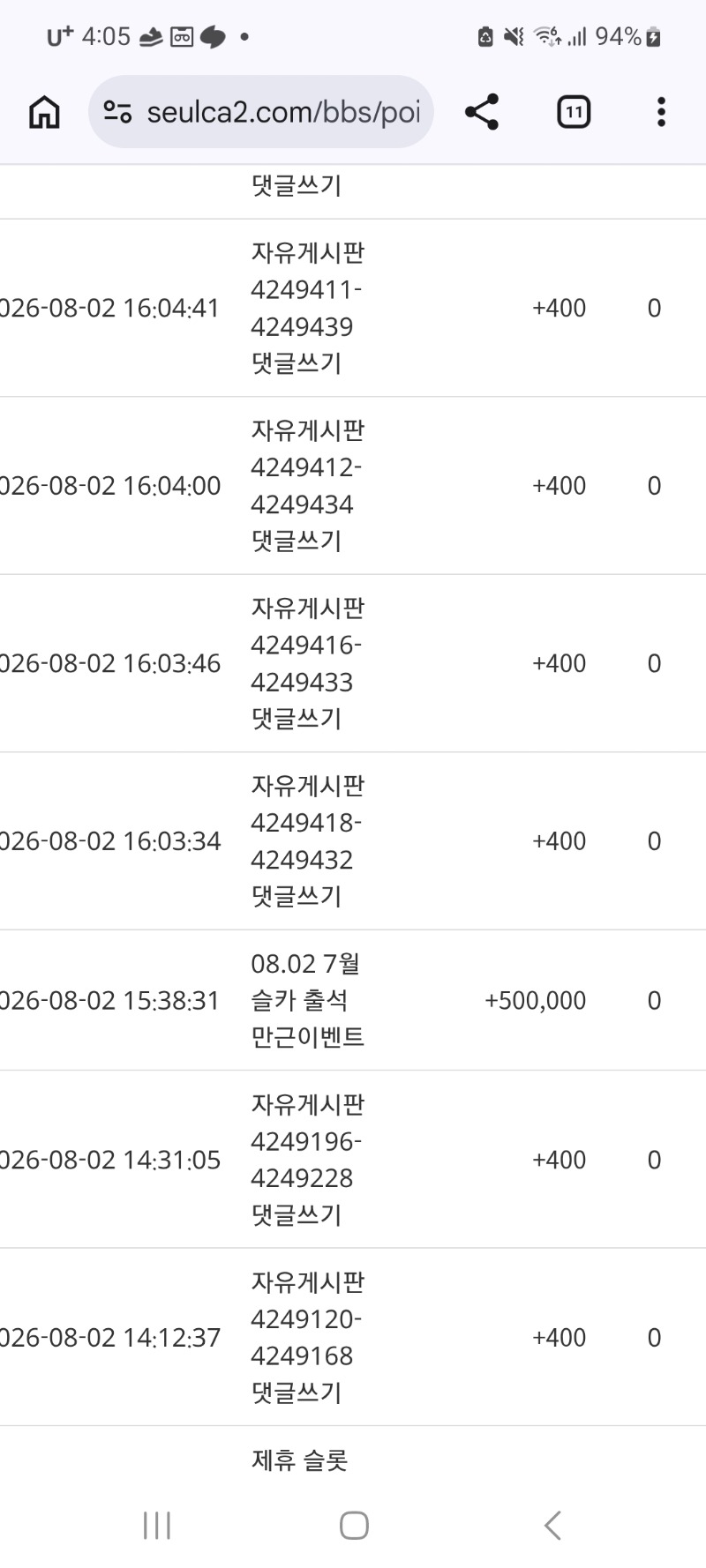This screenshot has width=706, height=1568.
Task: Share this page
Action: (x=482, y=112)
